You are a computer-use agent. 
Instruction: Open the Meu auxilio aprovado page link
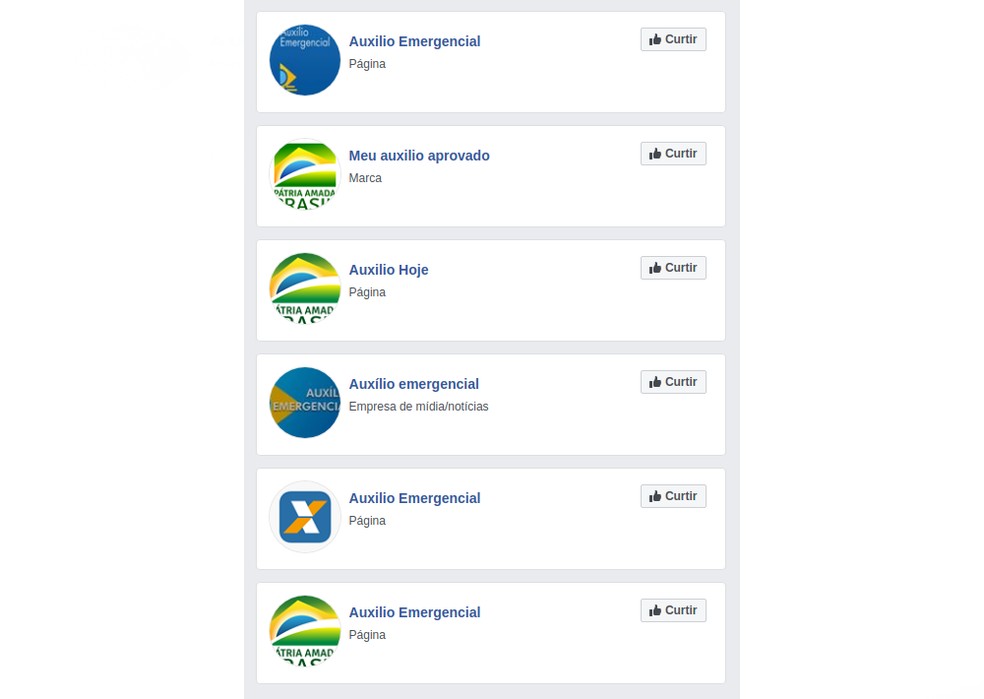click(419, 156)
